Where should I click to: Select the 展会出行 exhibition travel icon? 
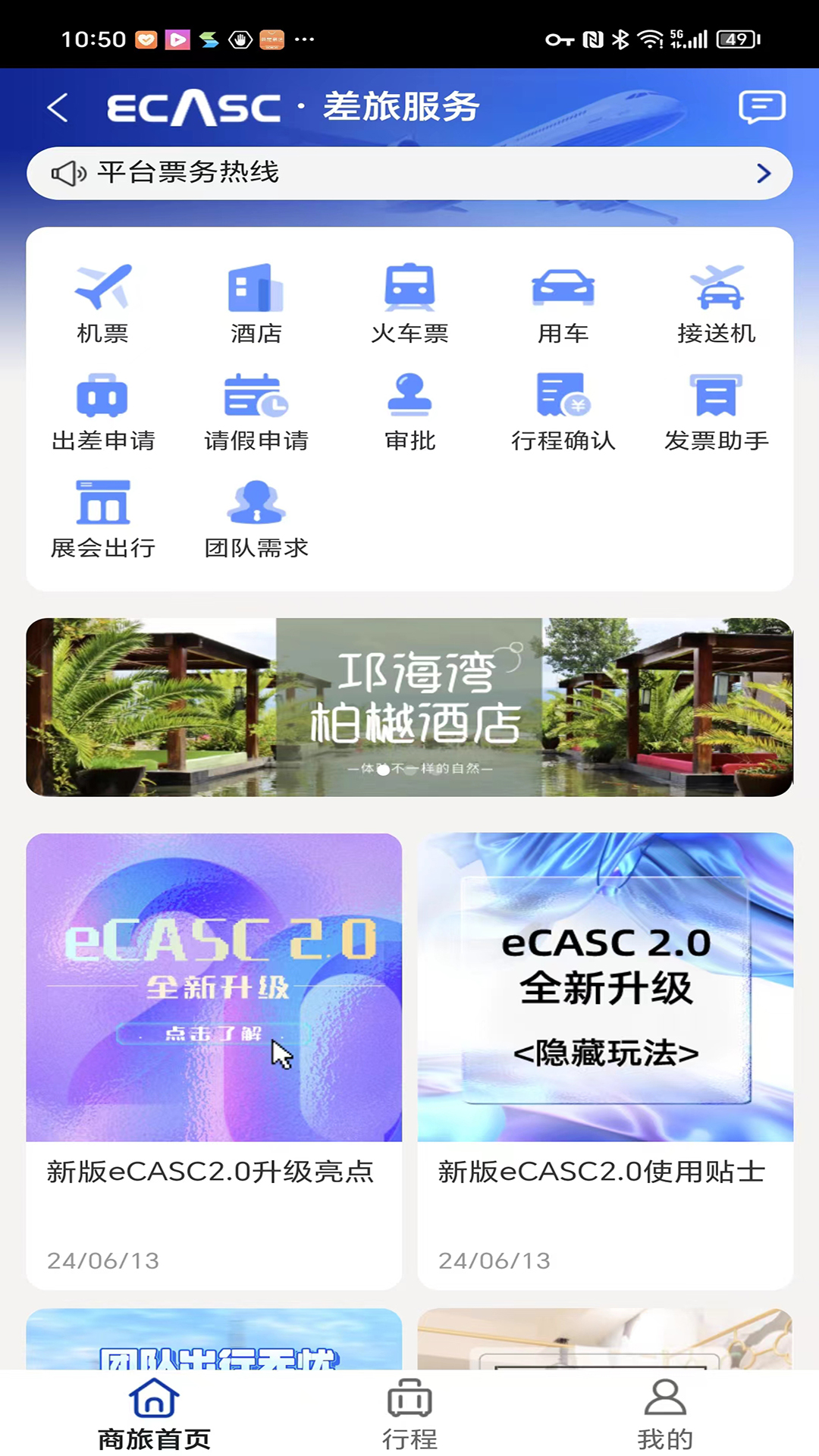(x=104, y=516)
